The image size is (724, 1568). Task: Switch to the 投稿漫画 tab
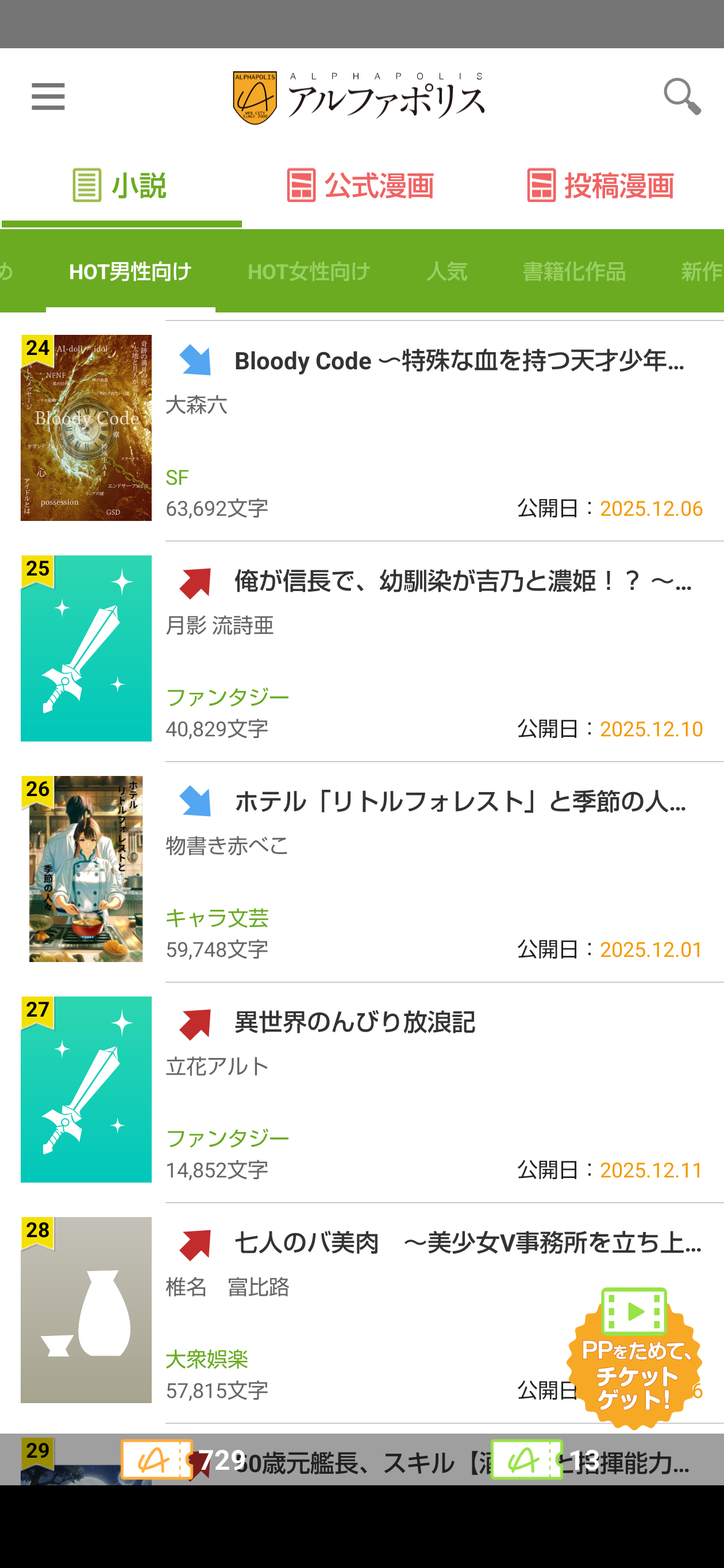point(600,186)
